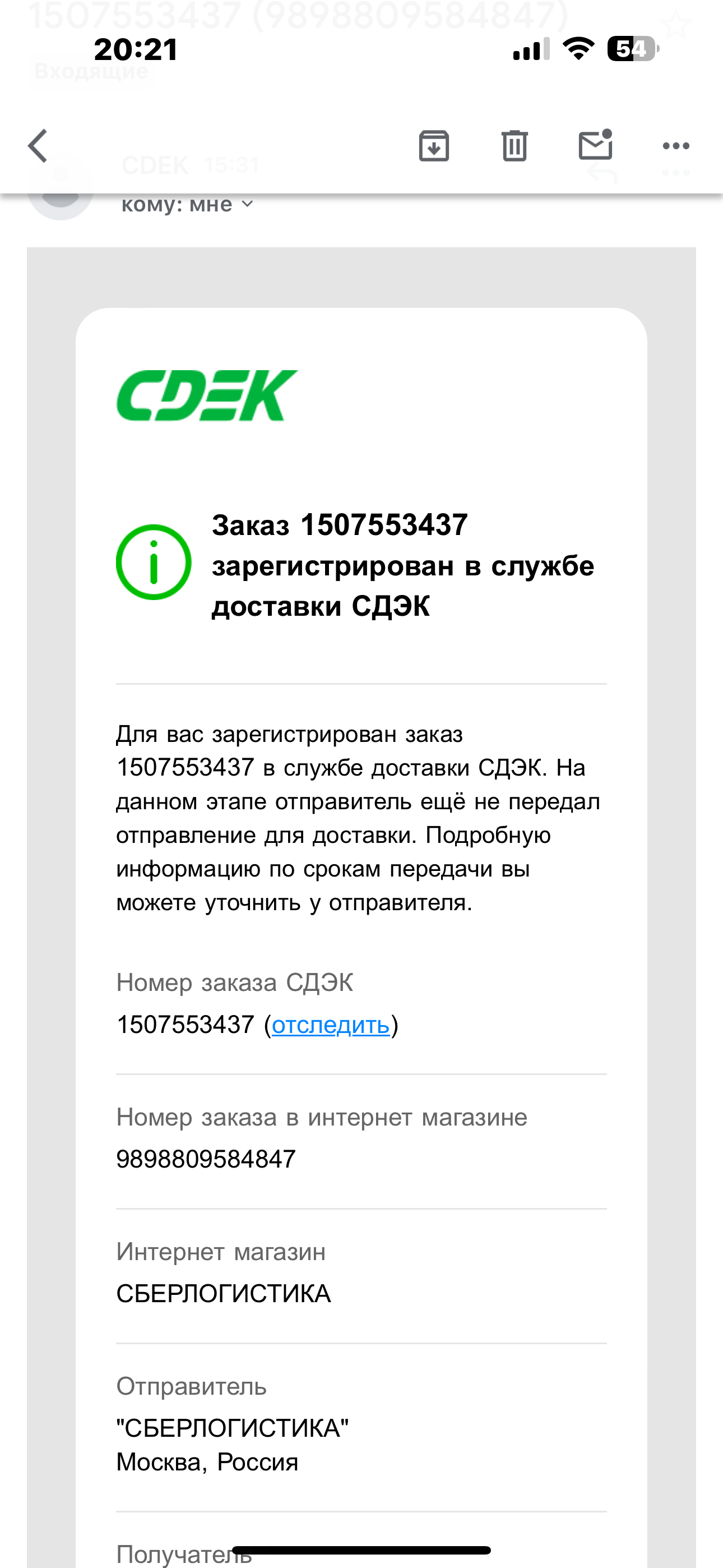Archive this CDEK email
The width and height of the screenshot is (723, 1568).
click(x=434, y=146)
